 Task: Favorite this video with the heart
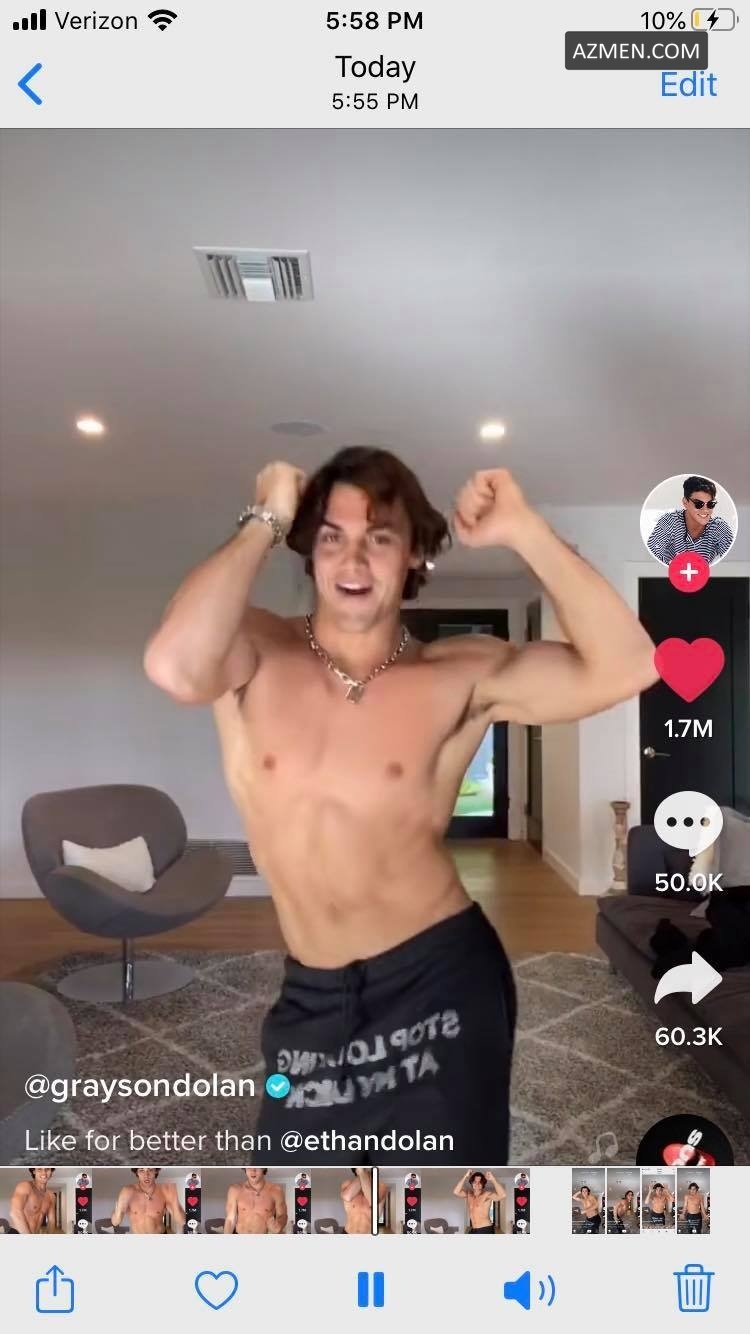[216, 1290]
